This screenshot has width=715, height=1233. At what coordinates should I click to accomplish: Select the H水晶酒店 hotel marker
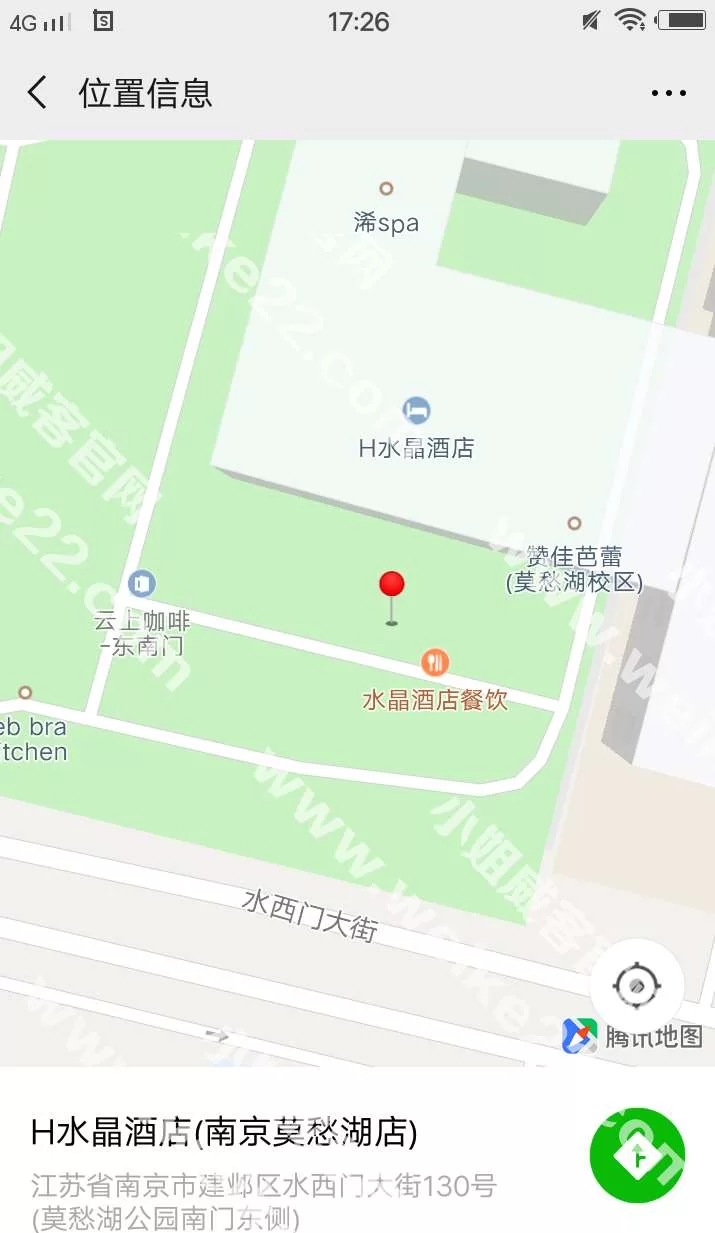click(x=416, y=410)
